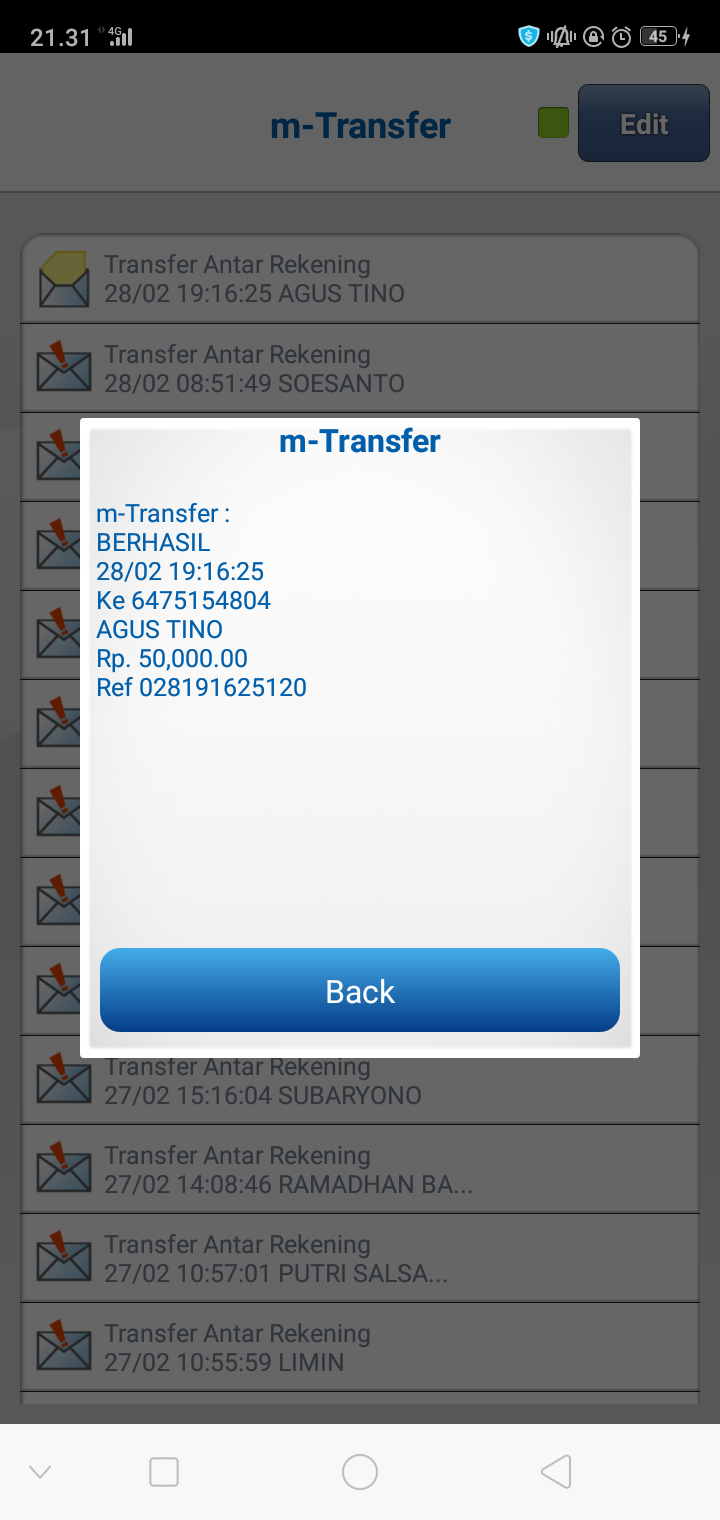Tap the Back button in the dialog
720x1520 pixels.
click(360, 990)
